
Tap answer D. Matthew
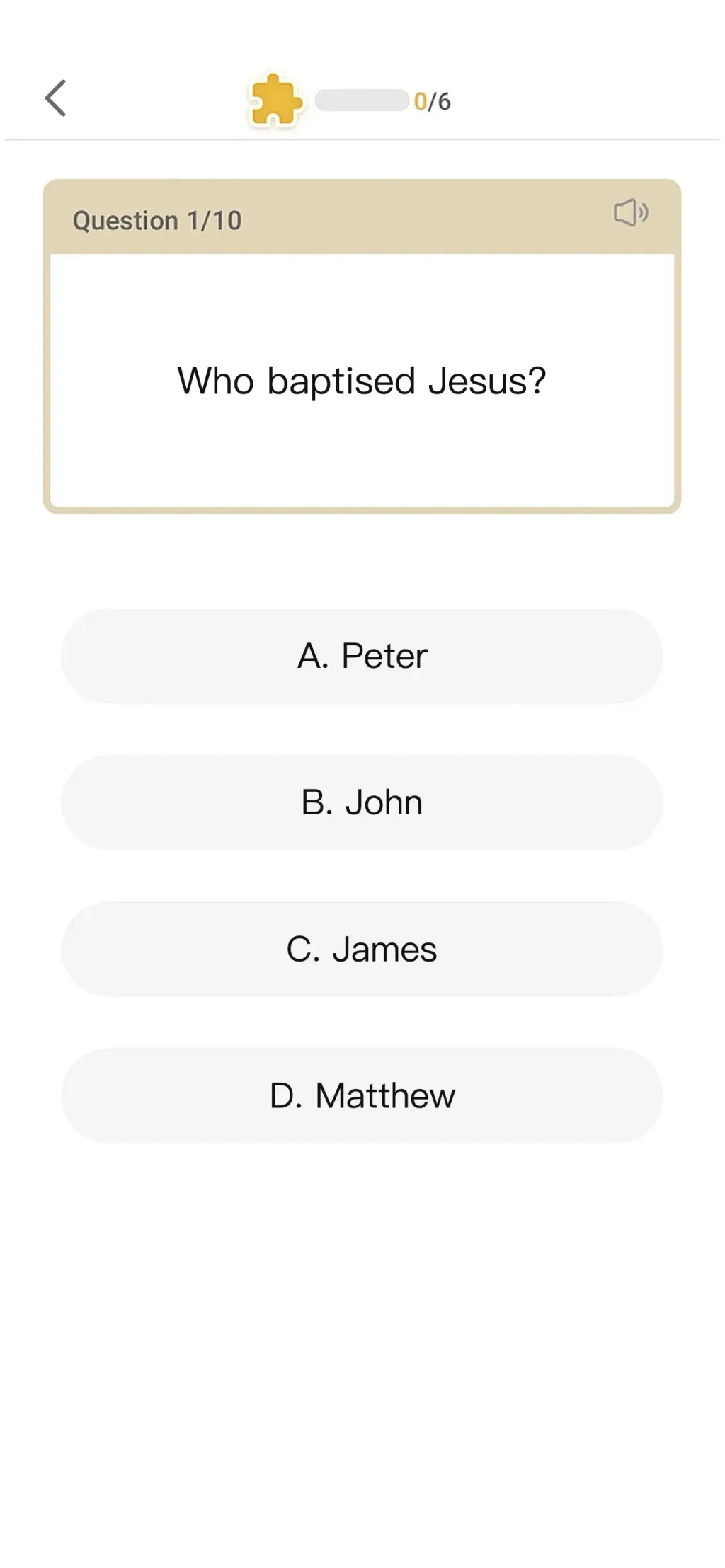[362, 1095]
